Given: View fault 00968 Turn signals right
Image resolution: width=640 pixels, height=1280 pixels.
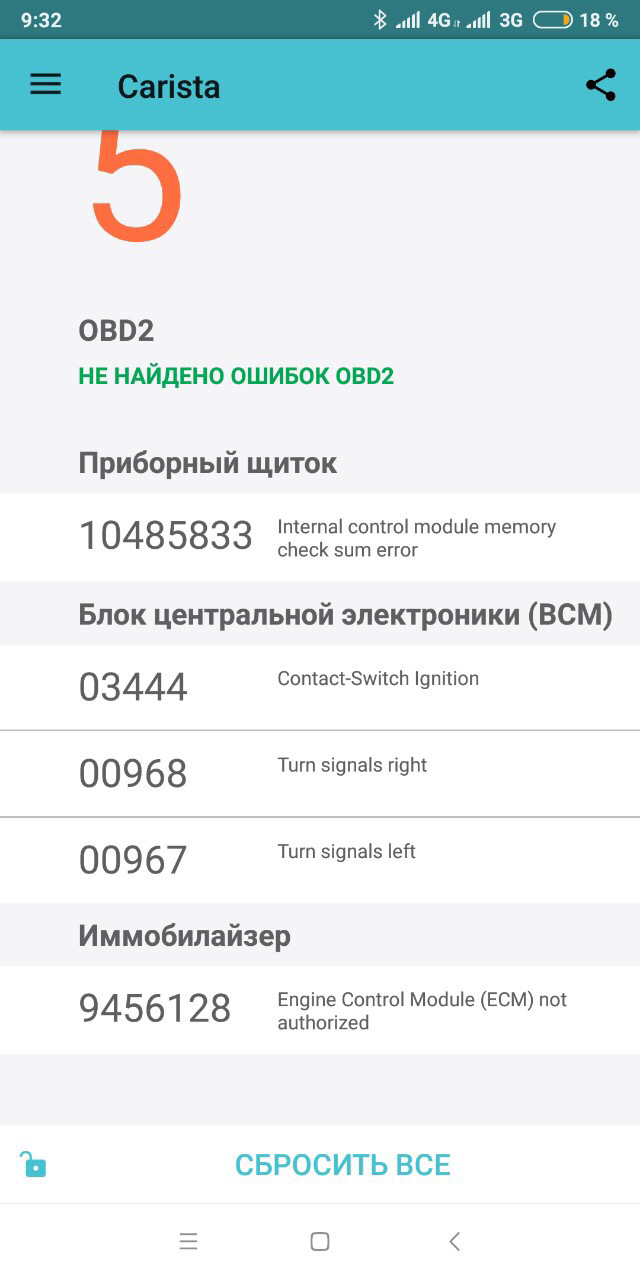Looking at the screenshot, I should pyautogui.click(x=320, y=773).
